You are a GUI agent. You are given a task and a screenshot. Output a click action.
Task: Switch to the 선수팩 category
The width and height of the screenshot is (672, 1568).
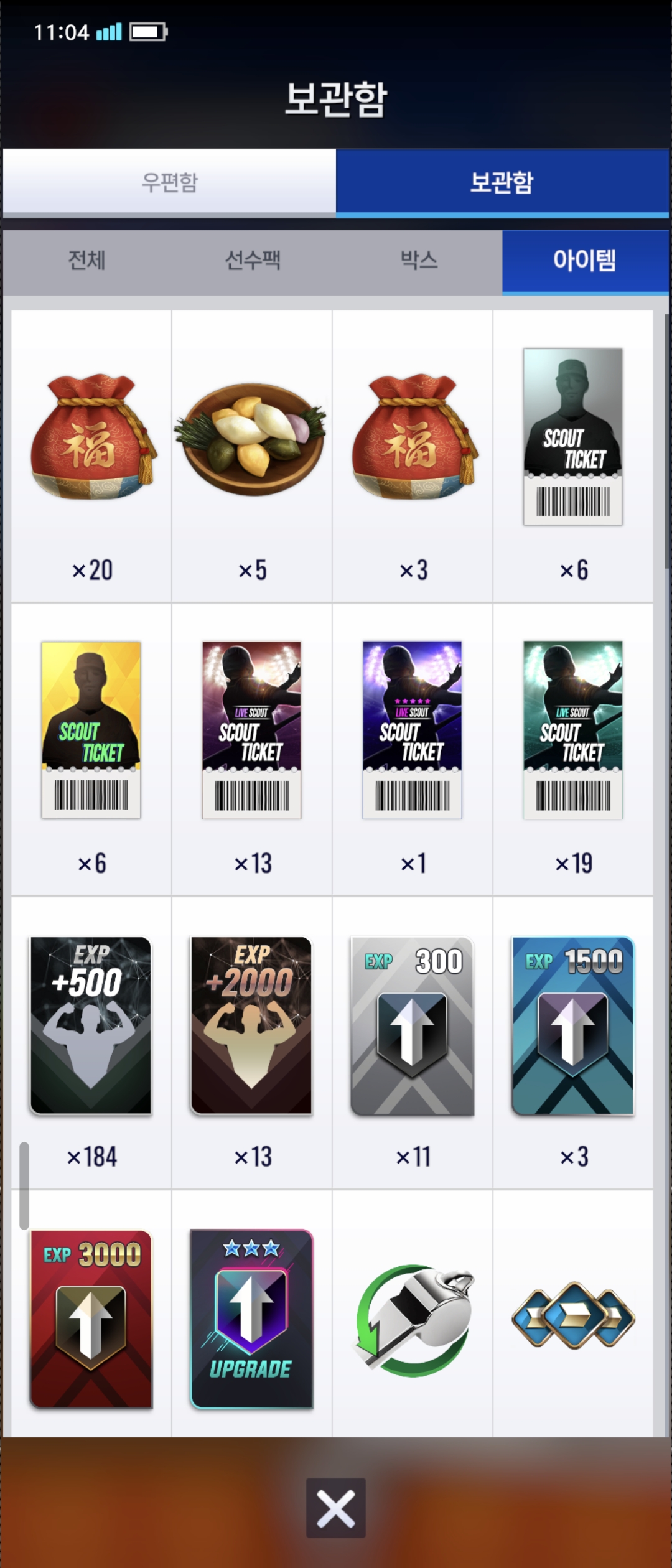tap(253, 260)
